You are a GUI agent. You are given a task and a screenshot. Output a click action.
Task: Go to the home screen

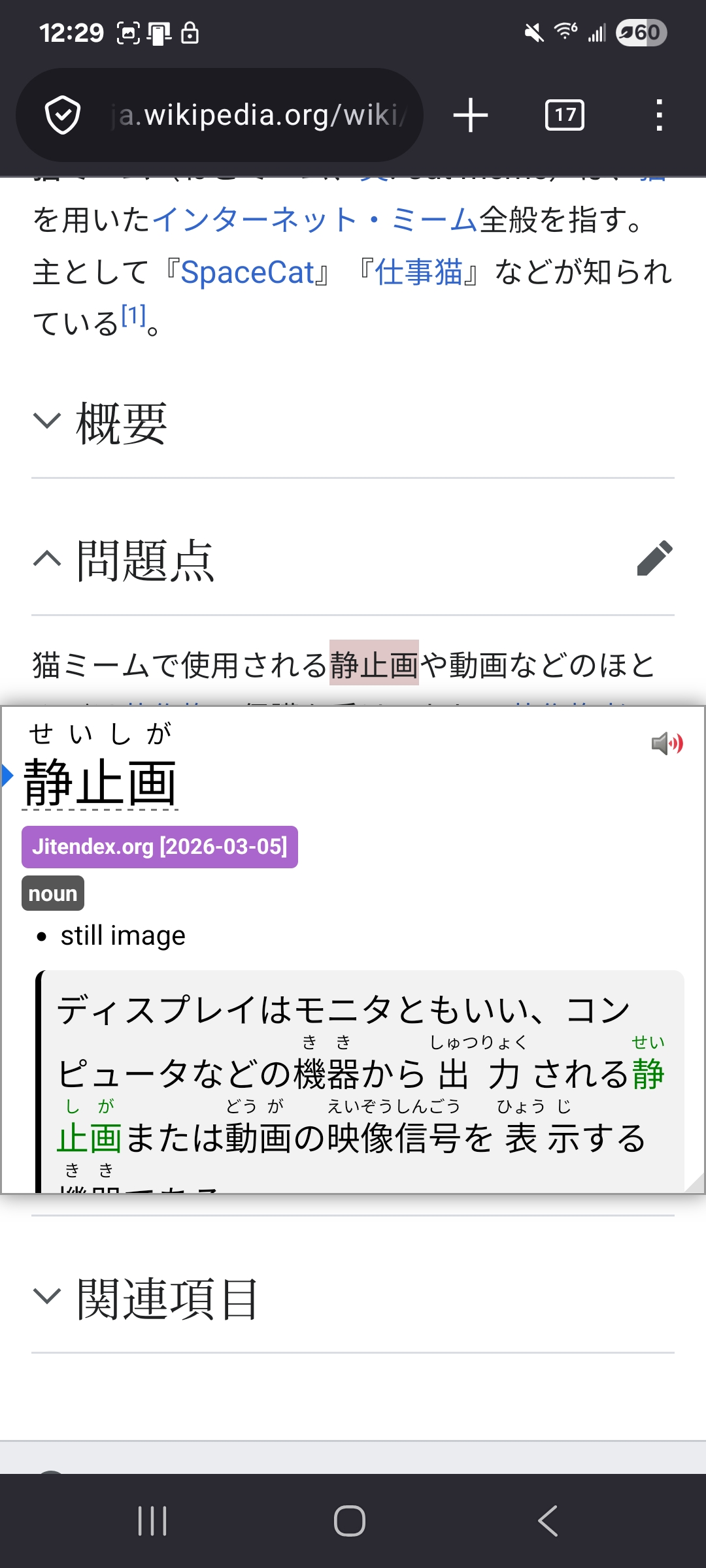point(350,1521)
